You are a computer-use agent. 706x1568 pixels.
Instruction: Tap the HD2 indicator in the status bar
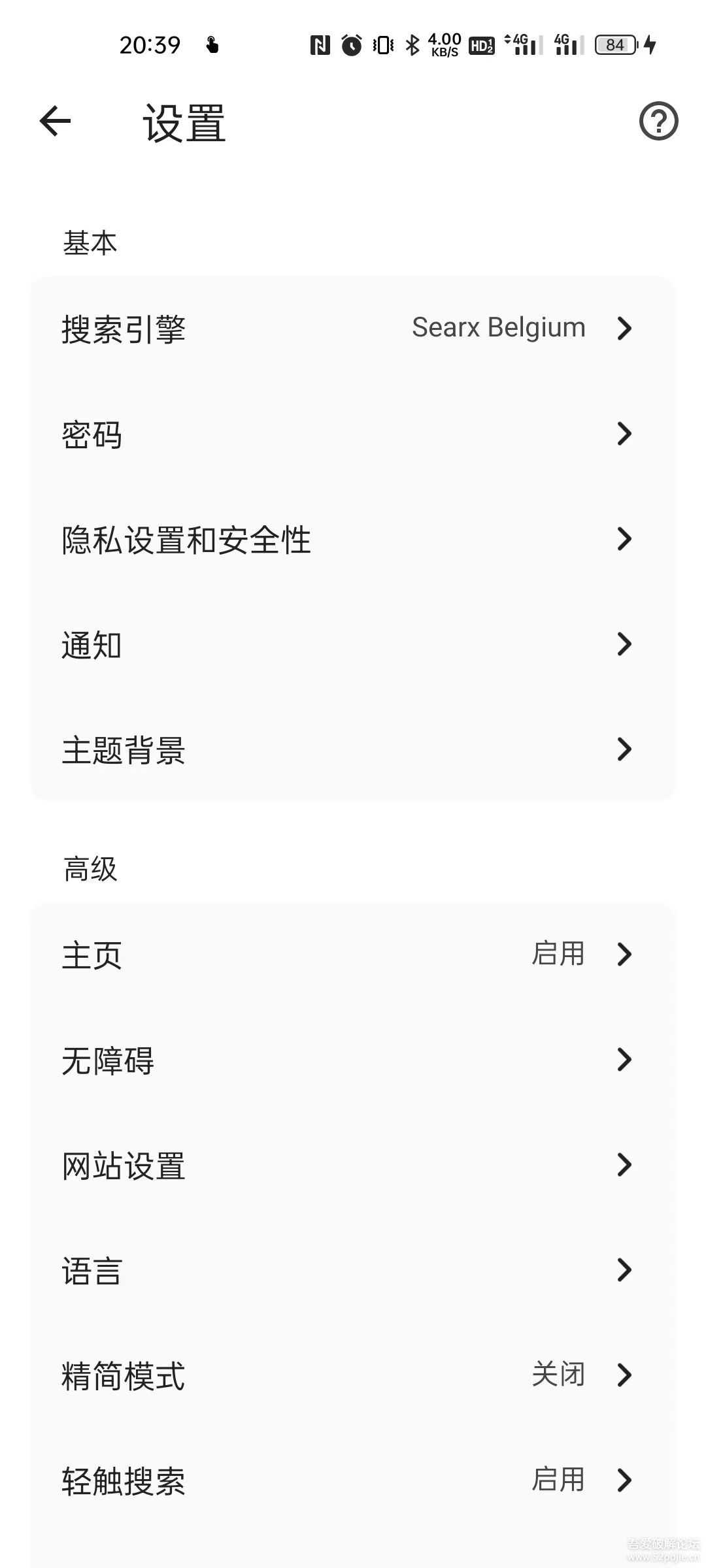coord(482,46)
